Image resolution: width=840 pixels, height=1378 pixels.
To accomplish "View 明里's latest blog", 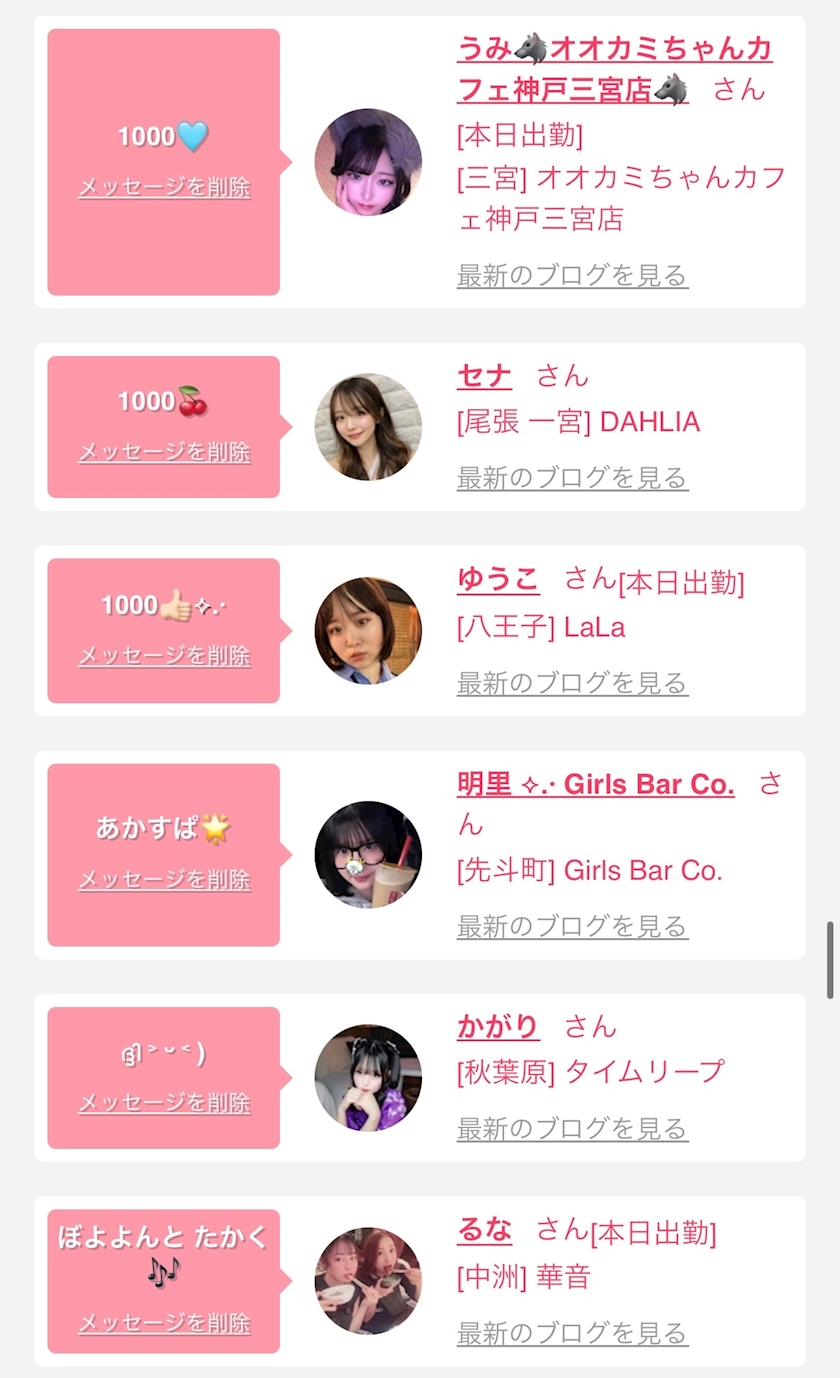I will [x=572, y=927].
